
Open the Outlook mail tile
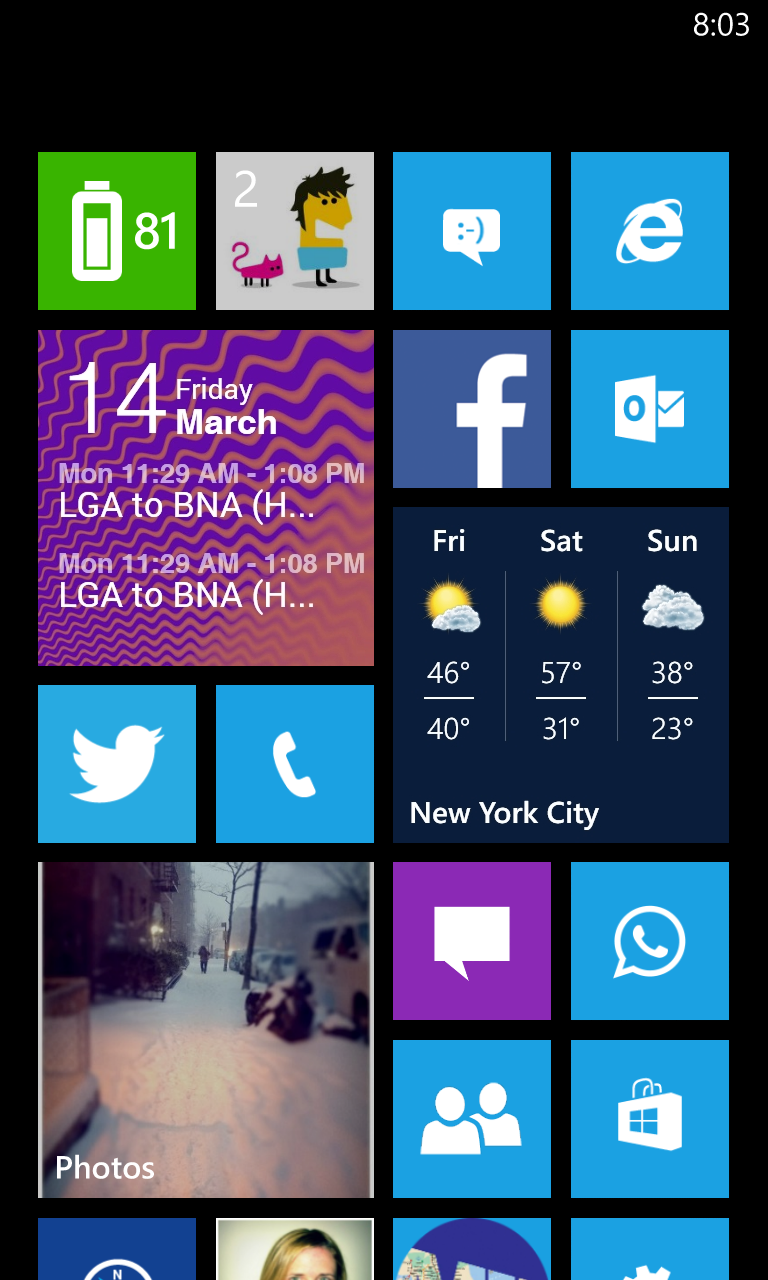pyautogui.click(x=650, y=409)
